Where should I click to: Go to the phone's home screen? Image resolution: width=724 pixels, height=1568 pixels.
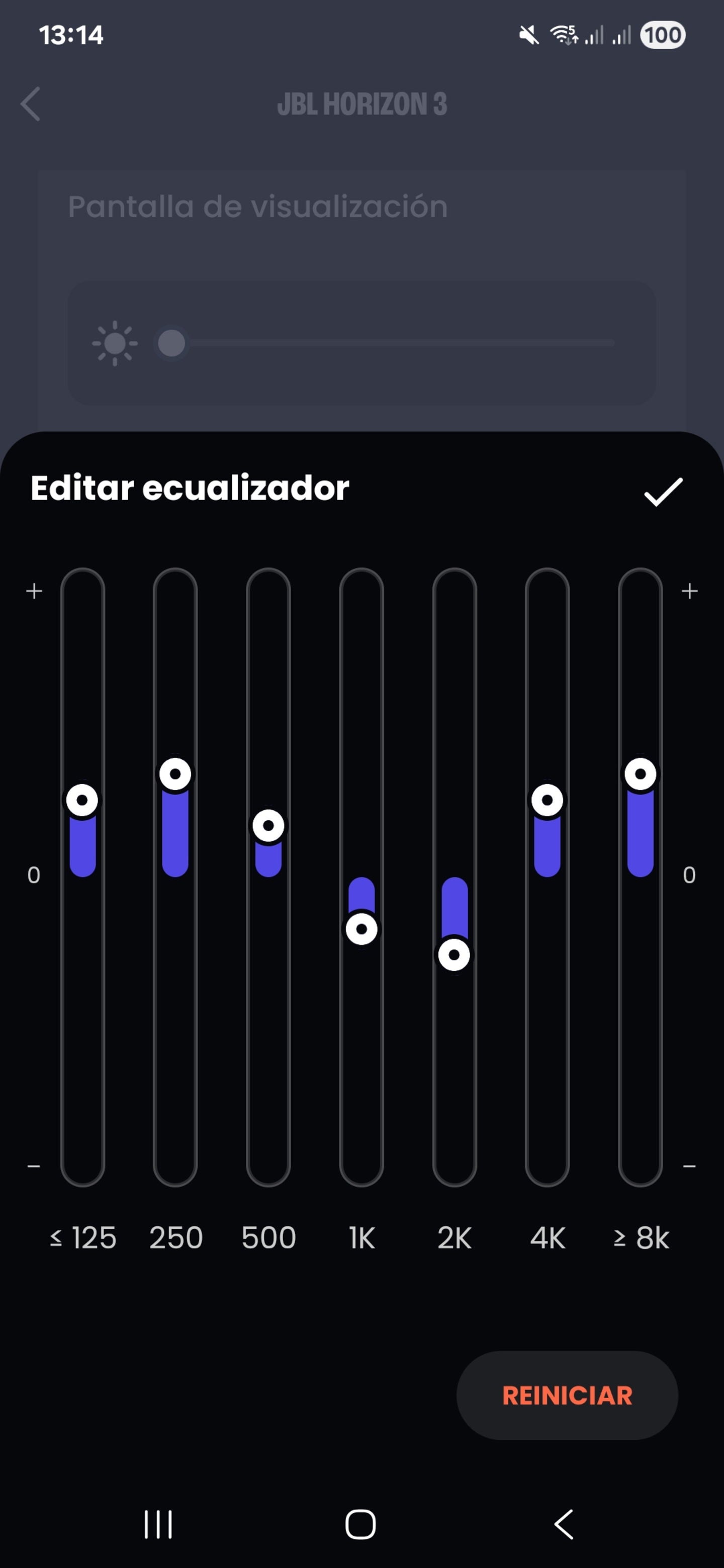(360, 1524)
